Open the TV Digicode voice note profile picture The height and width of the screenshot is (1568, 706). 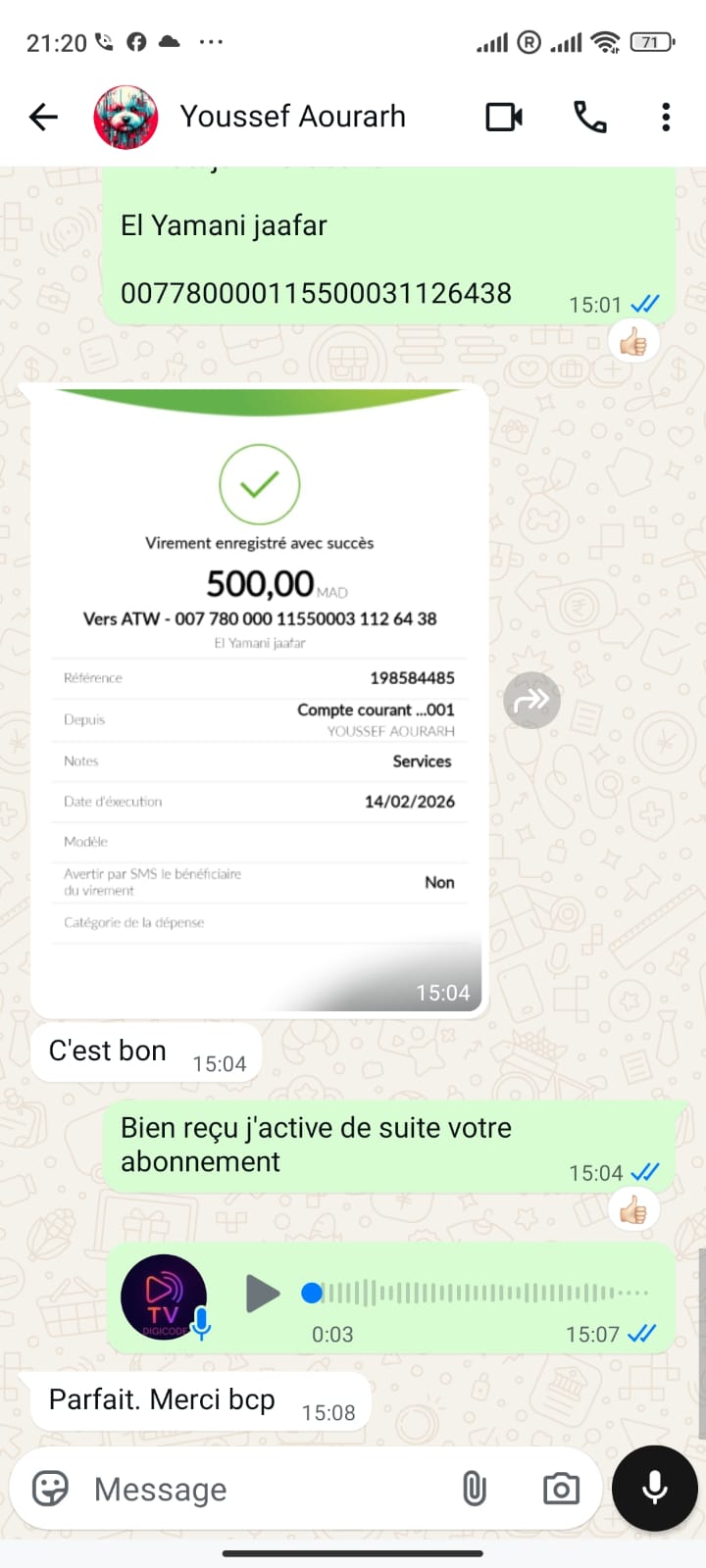pos(163,1298)
